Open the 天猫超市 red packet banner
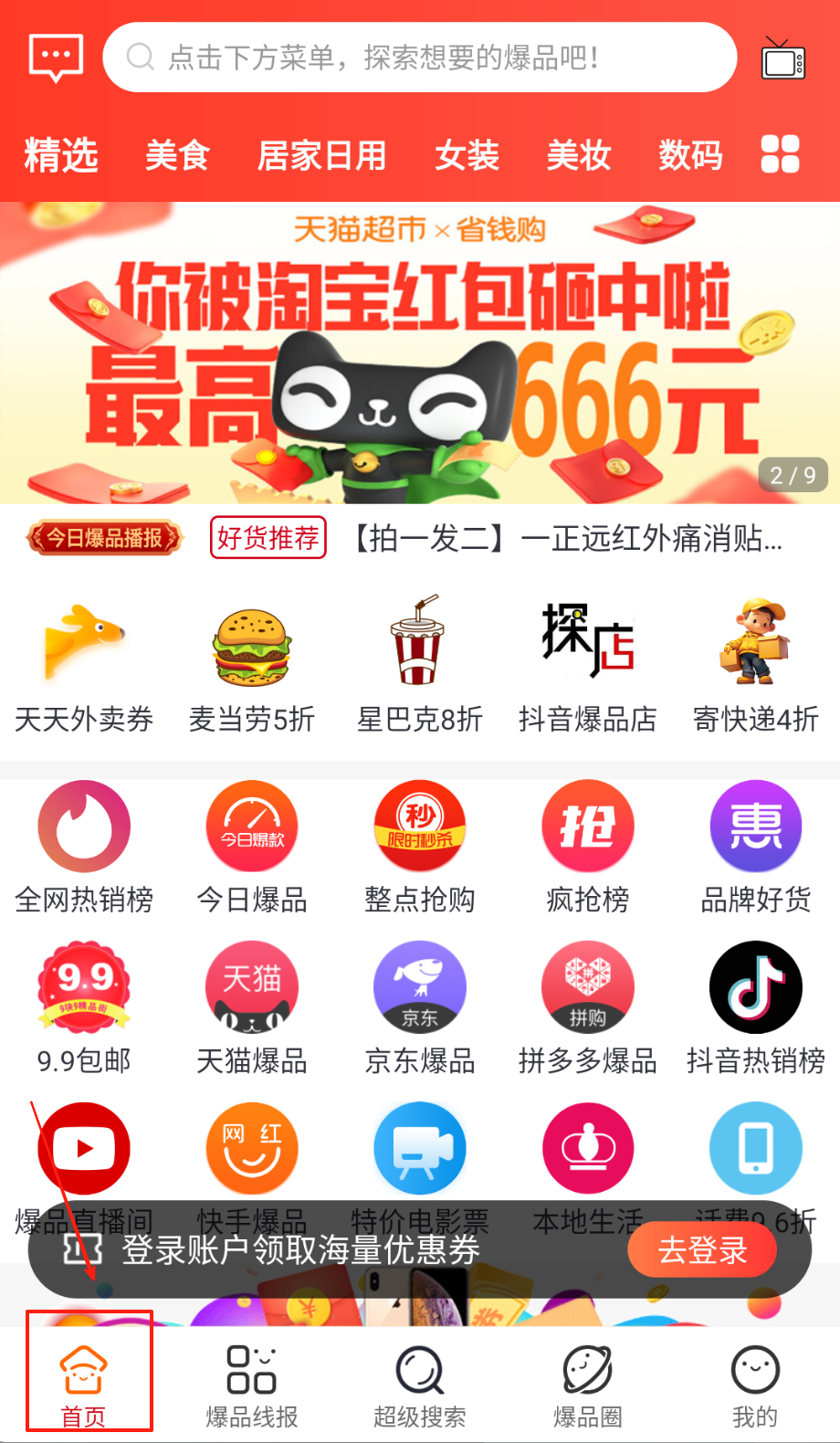The height and width of the screenshot is (1443, 840). click(x=420, y=353)
